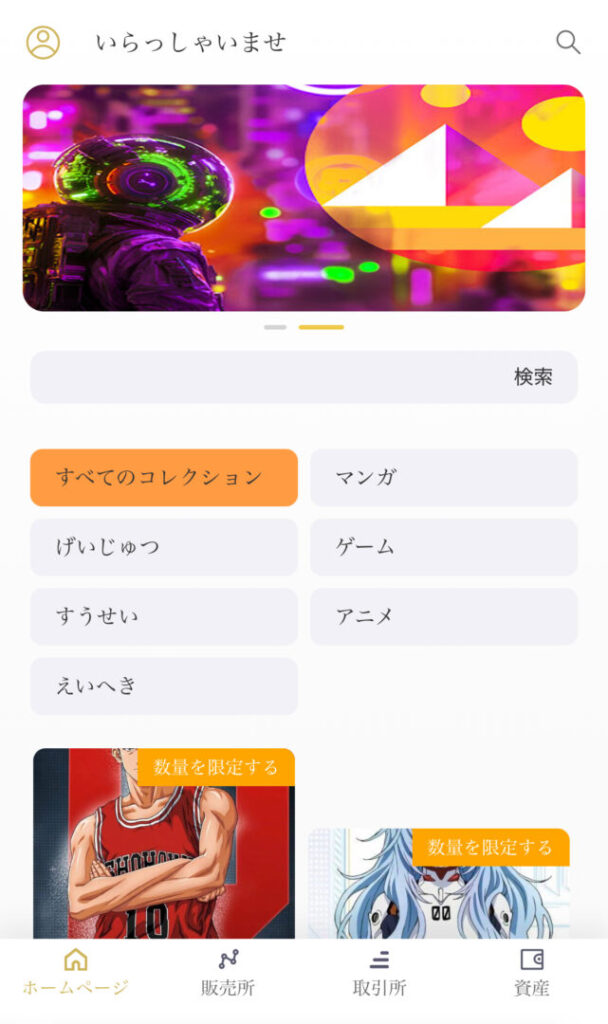
Task: Filter by ゲーム category
Action: click(443, 547)
